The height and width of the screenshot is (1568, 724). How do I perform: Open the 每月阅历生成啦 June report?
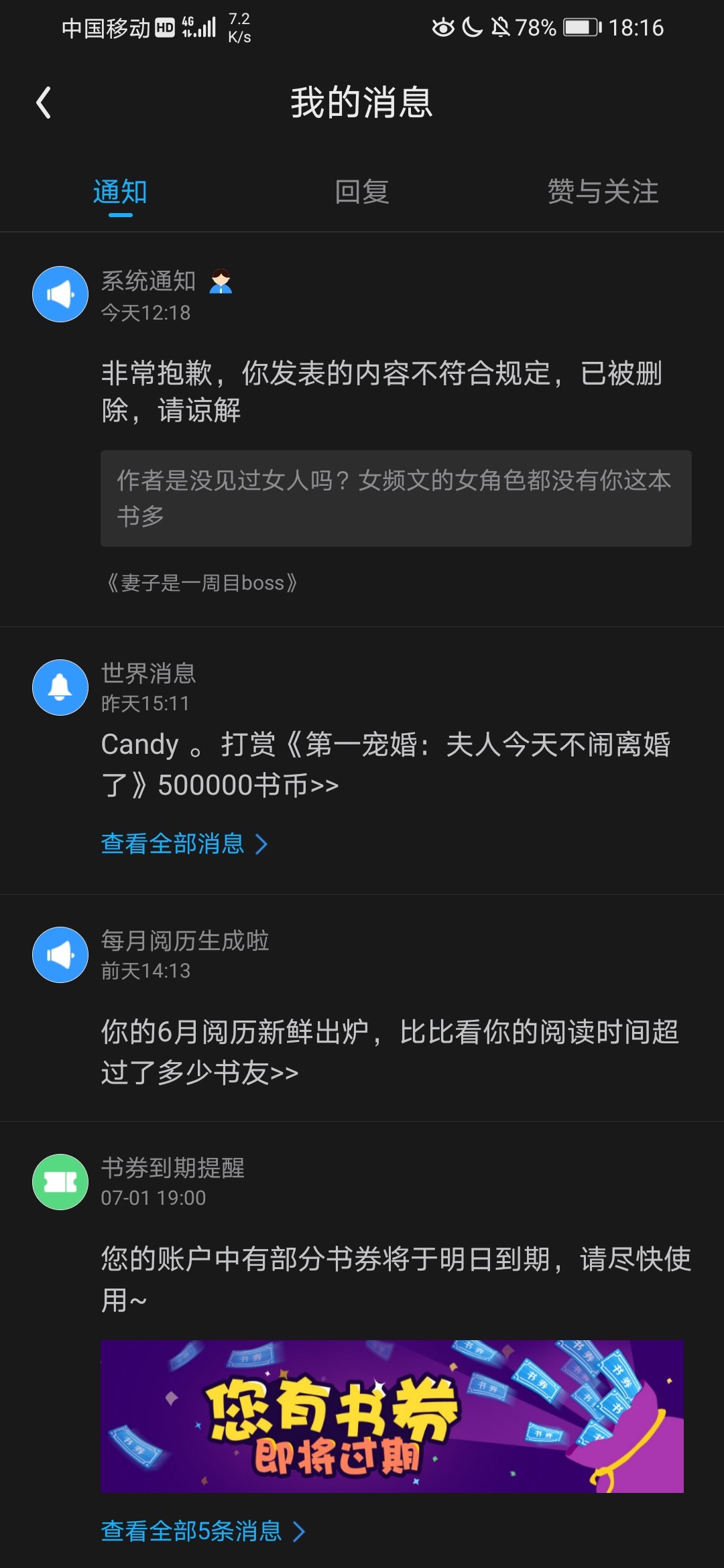pyautogui.click(x=389, y=1051)
